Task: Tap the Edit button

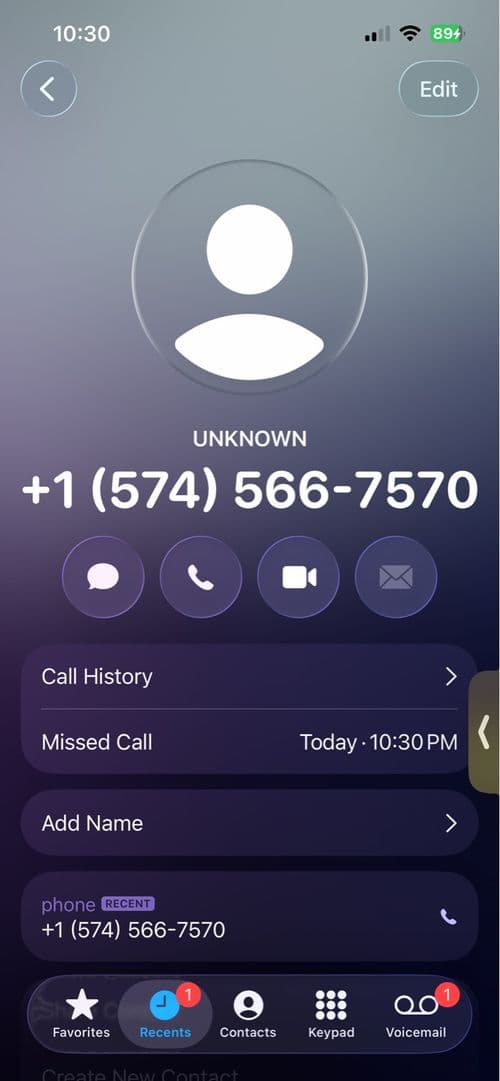Action: pyautogui.click(x=439, y=89)
